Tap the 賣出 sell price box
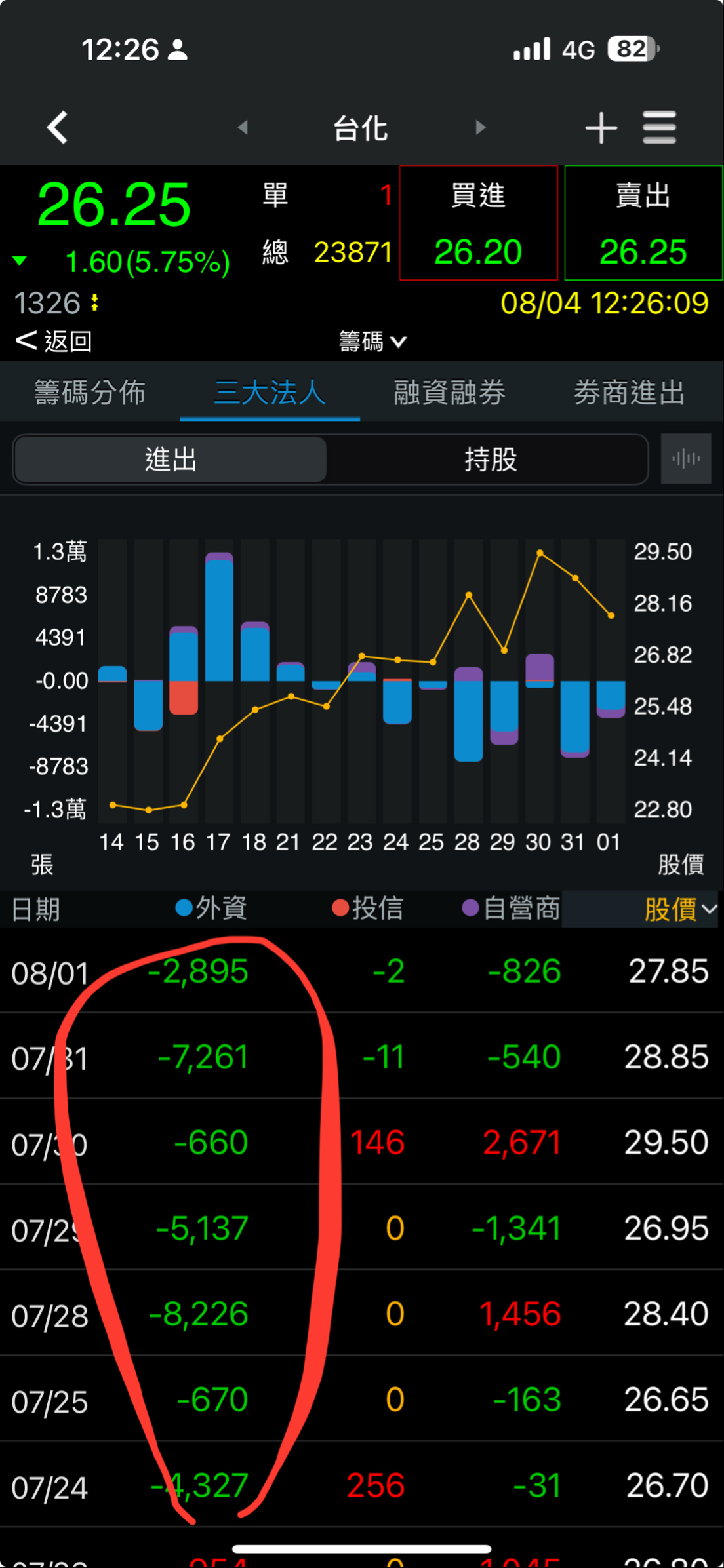Image resolution: width=724 pixels, height=1568 pixels. [643, 223]
